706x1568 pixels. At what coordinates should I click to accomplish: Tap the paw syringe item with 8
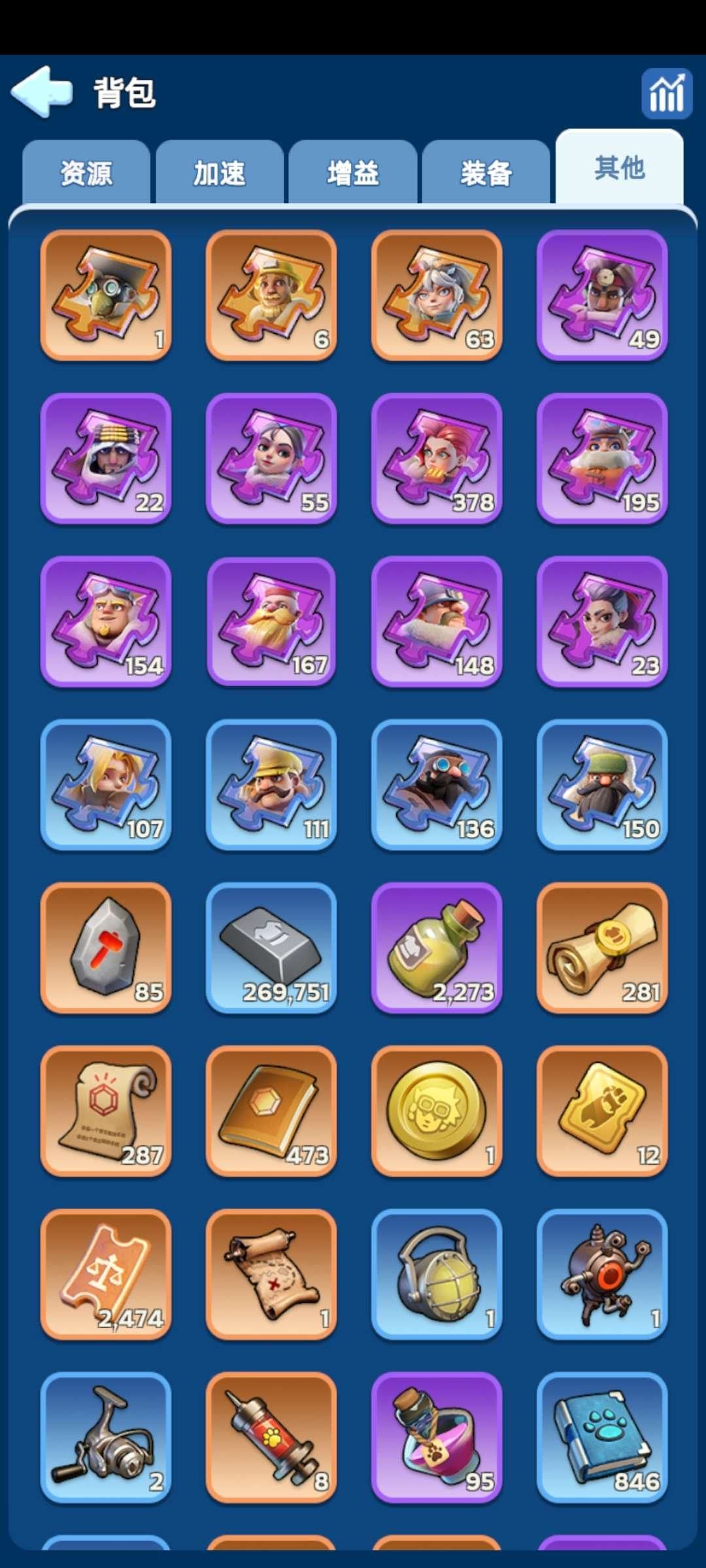tap(271, 1437)
